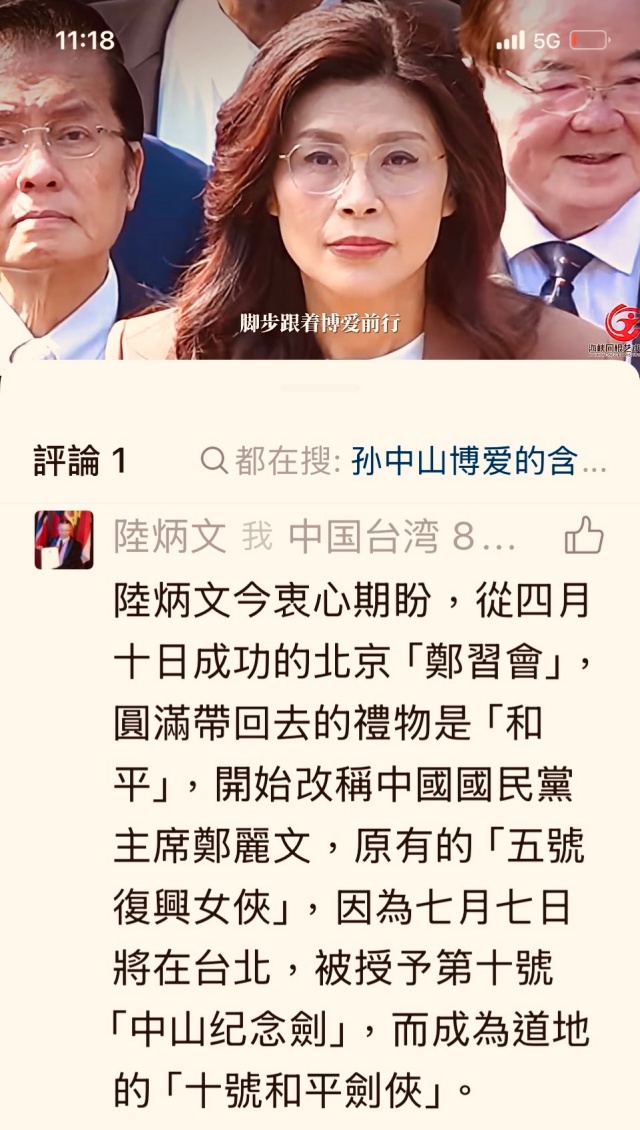Tap the username 陸炳文 on the comment

169,538
